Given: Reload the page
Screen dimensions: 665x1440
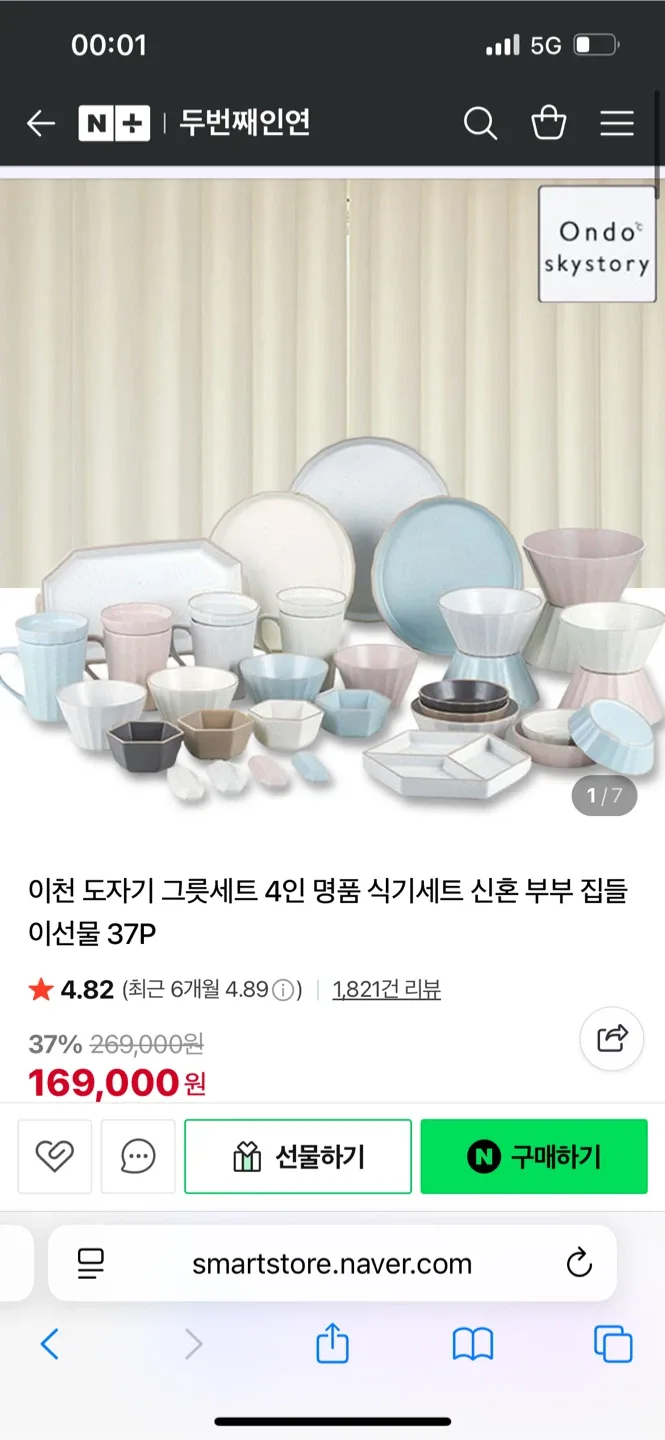Looking at the screenshot, I should pos(579,1264).
